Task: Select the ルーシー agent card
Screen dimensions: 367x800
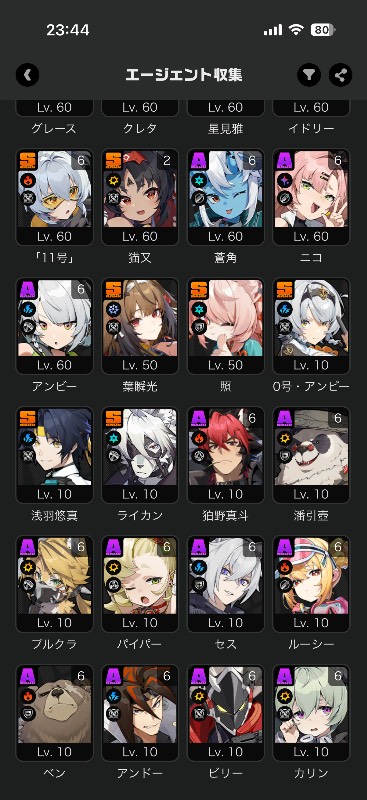Action: pos(311,584)
